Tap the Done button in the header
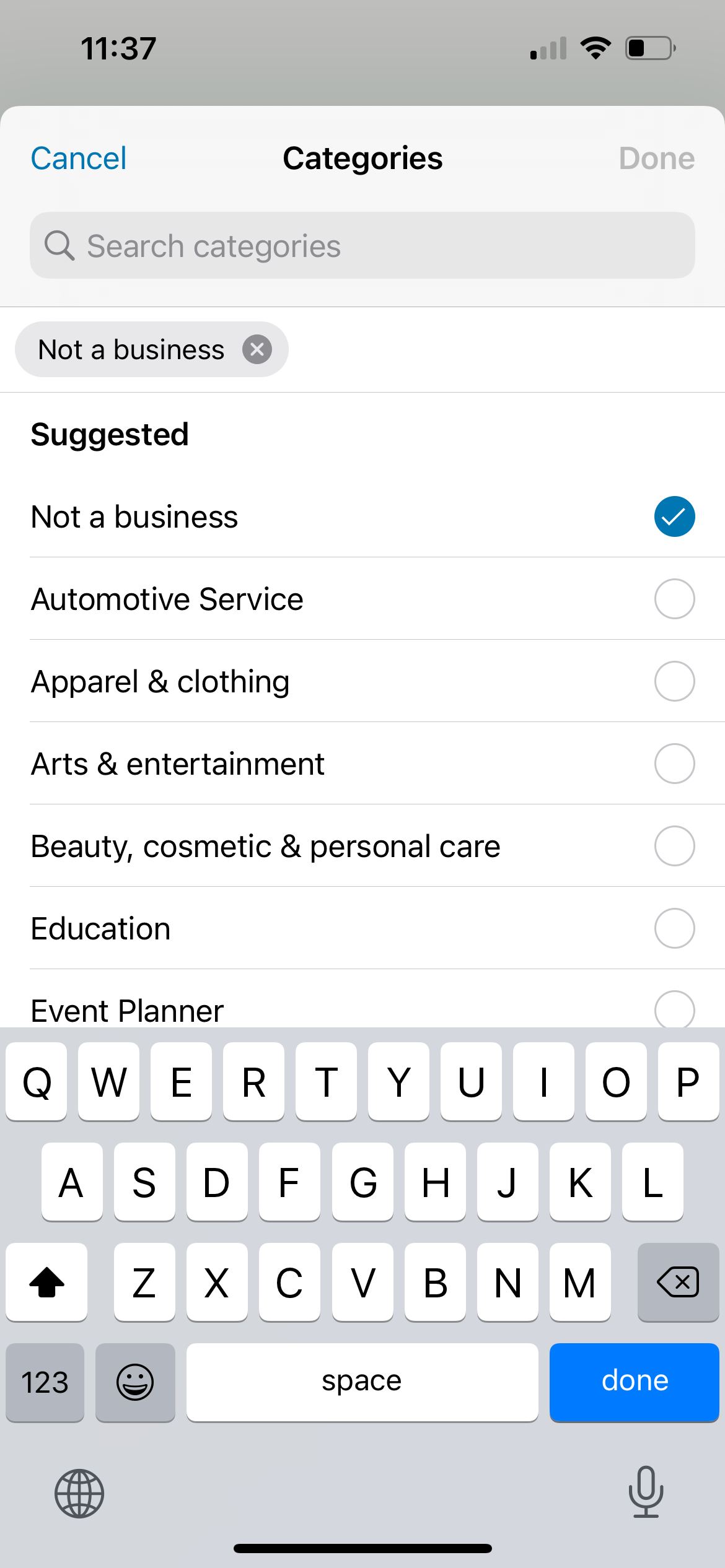Image resolution: width=725 pixels, height=1568 pixels. pos(656,159)
